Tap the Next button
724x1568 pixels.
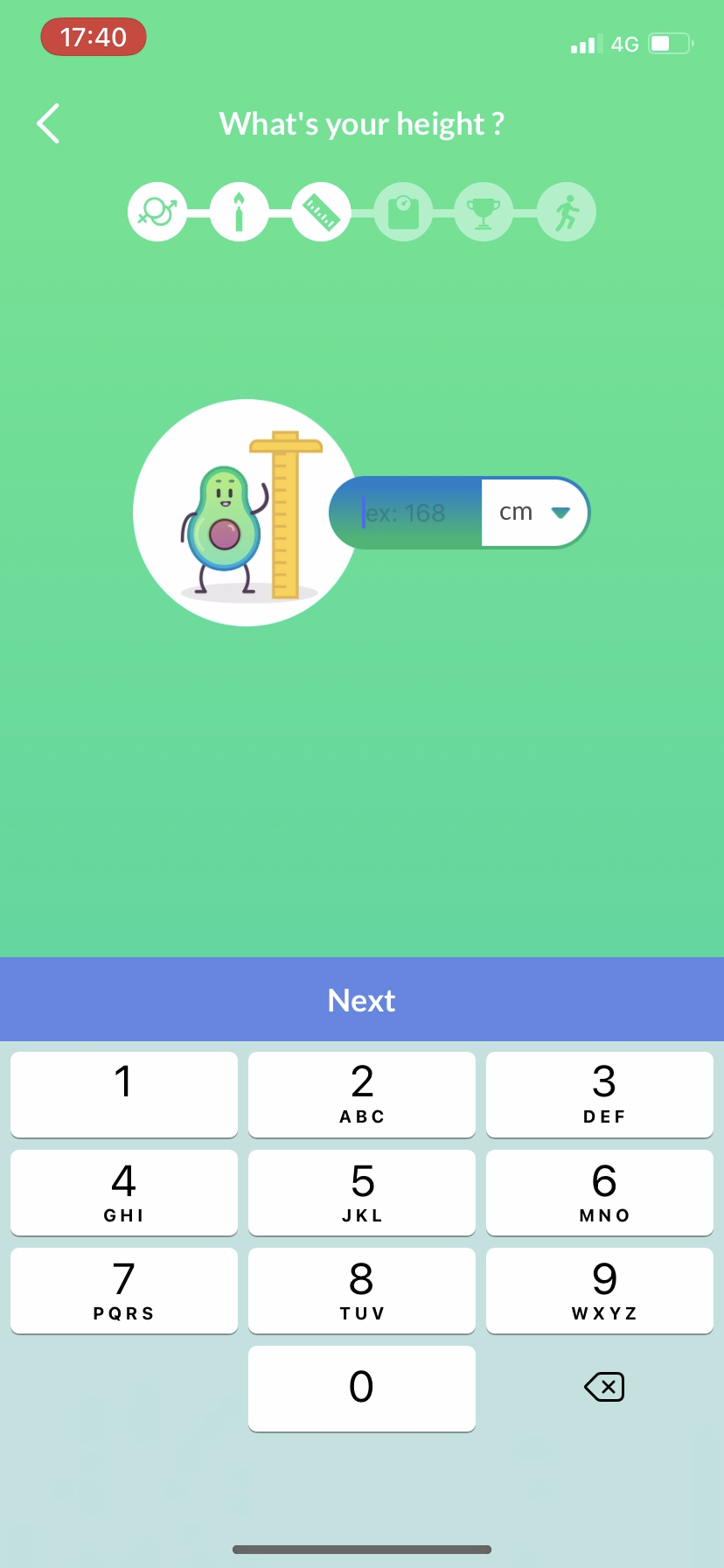click(361, 999)
